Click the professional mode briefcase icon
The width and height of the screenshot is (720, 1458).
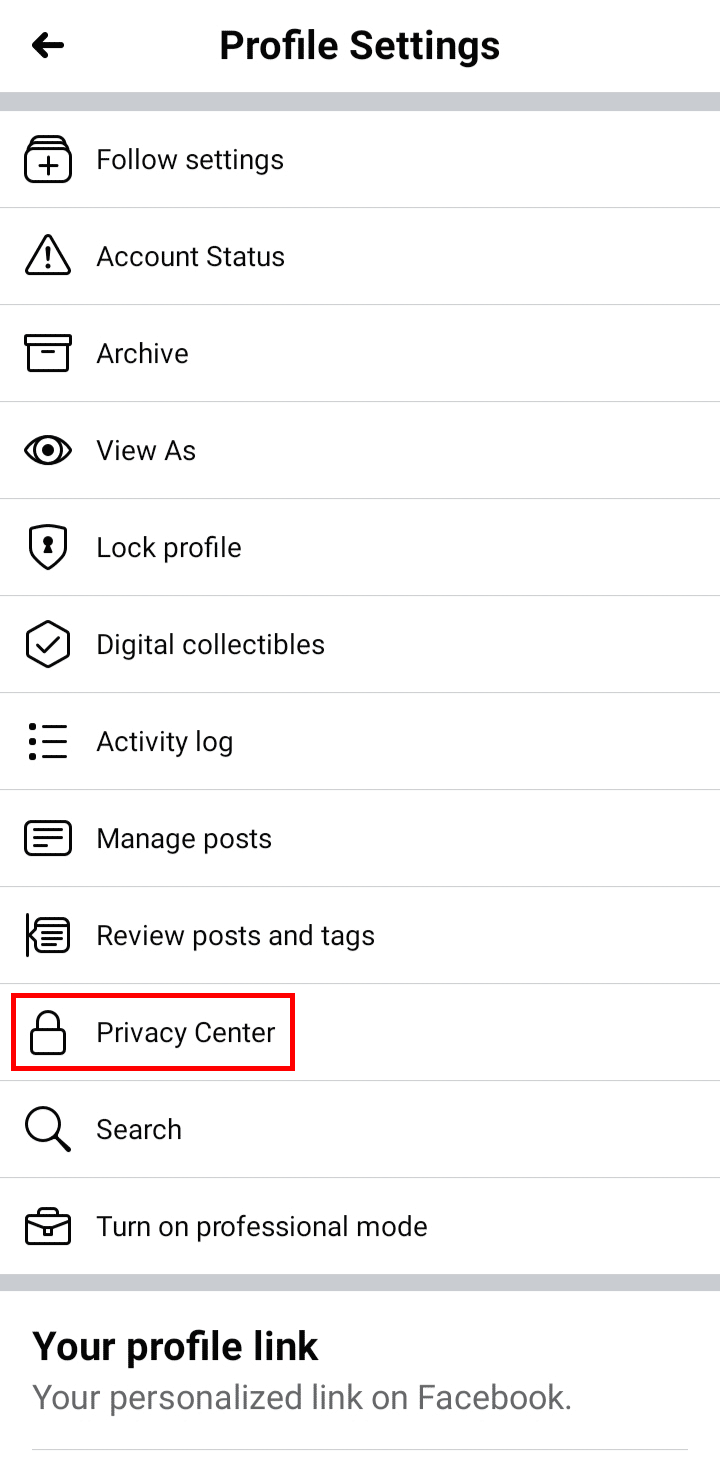(47, 1226)
